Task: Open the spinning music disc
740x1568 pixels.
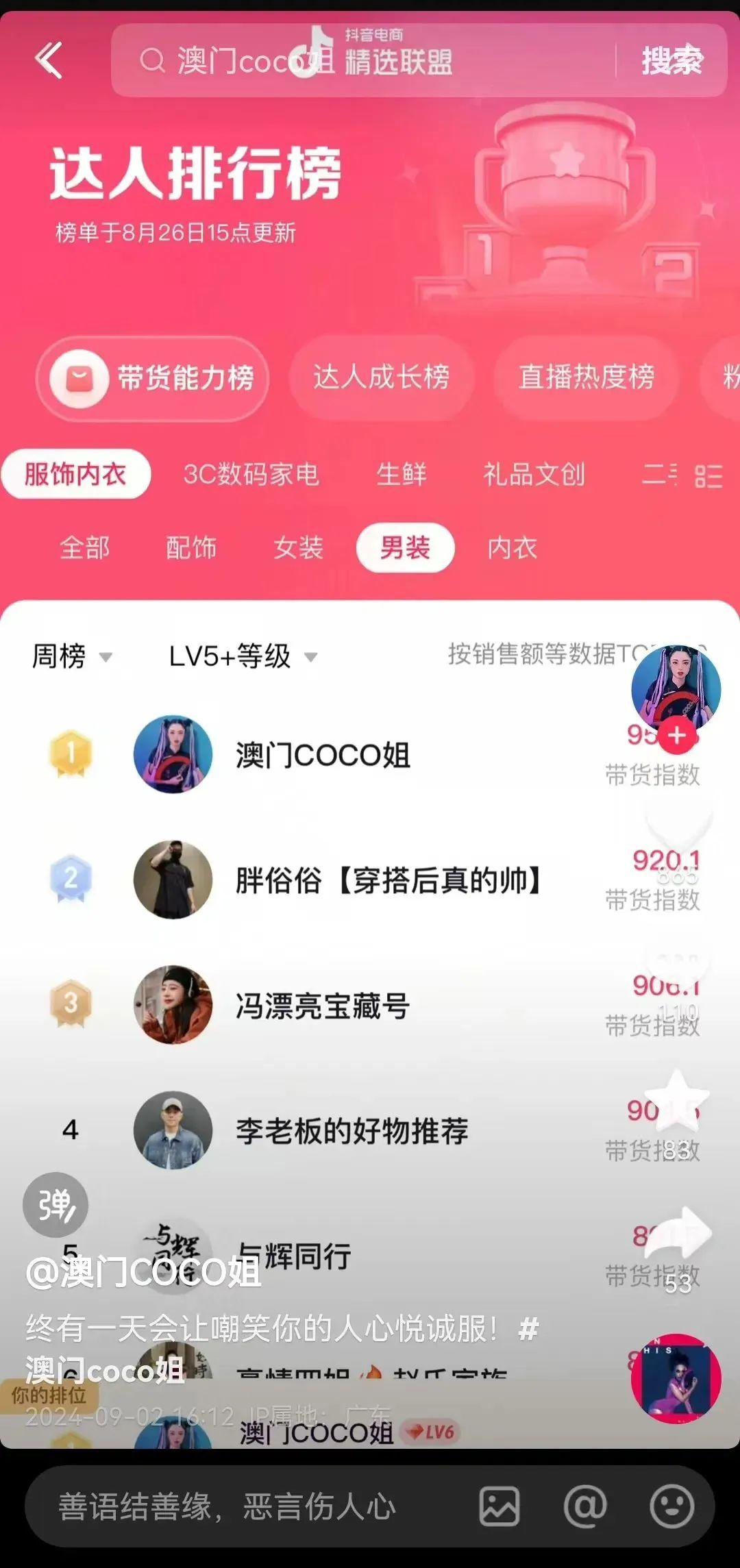Action: click(x=676, y=1378)
